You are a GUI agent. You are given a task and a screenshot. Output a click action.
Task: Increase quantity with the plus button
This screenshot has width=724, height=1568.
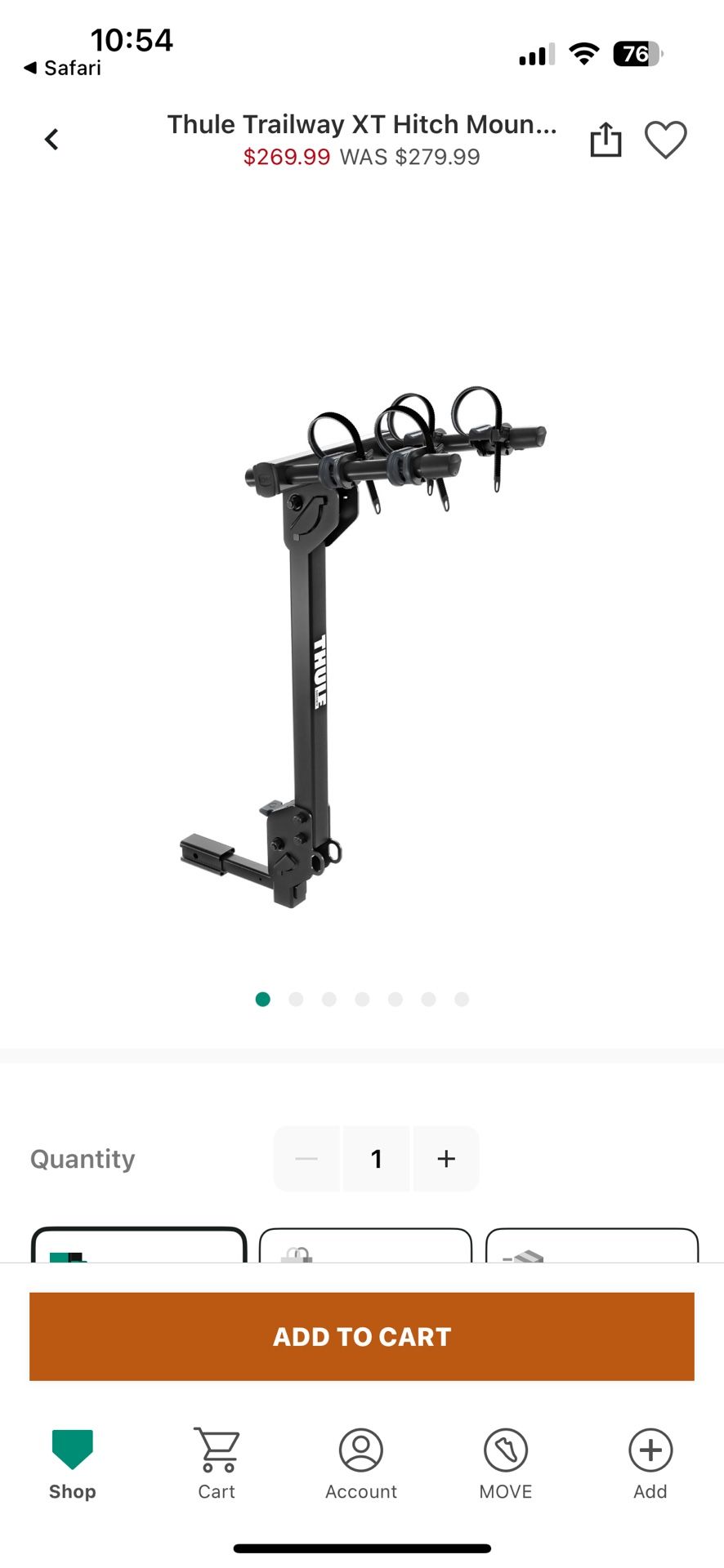pyautogui.click(x=446, y=1159)
